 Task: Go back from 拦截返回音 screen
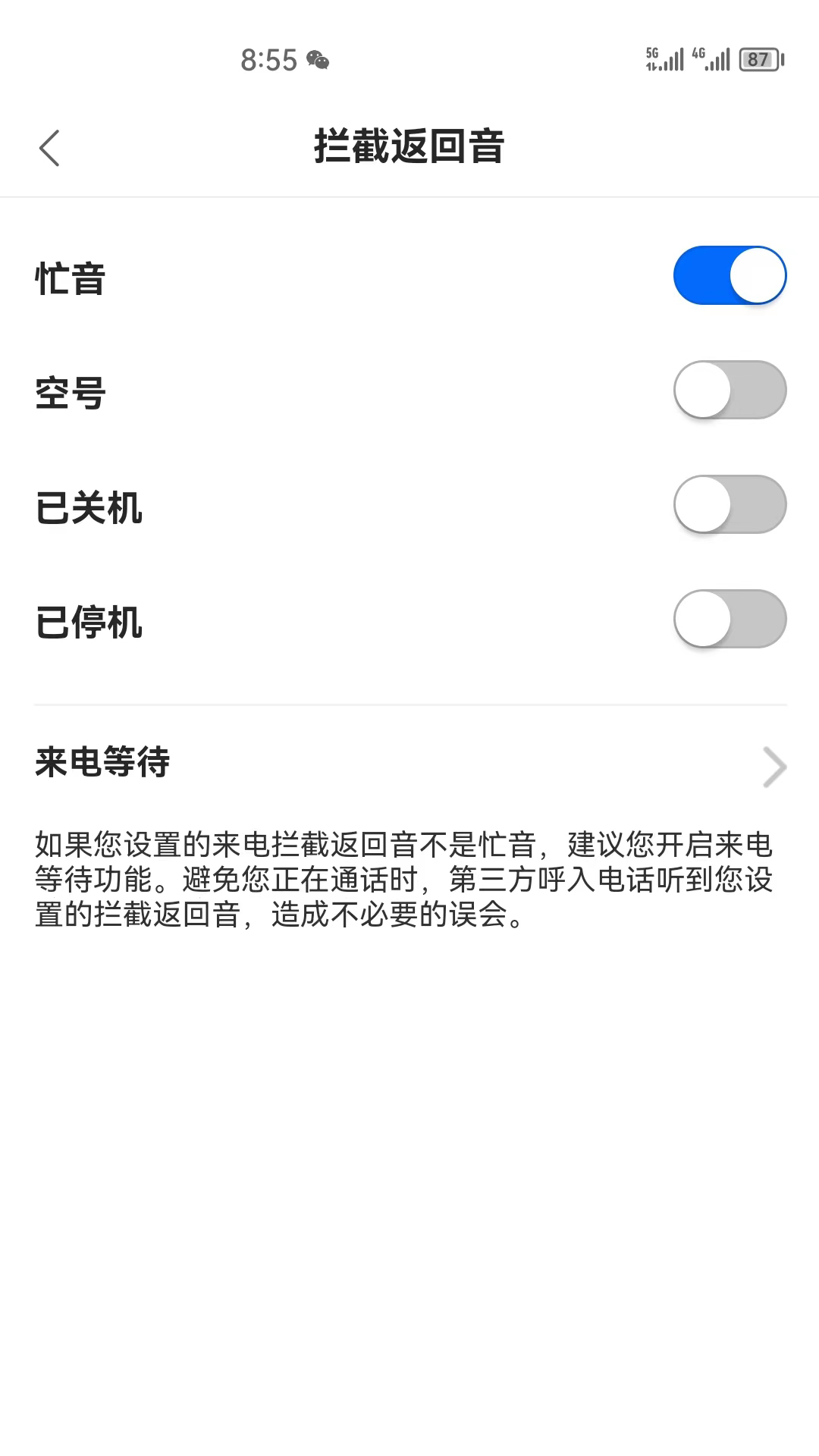tap(49, 148)
